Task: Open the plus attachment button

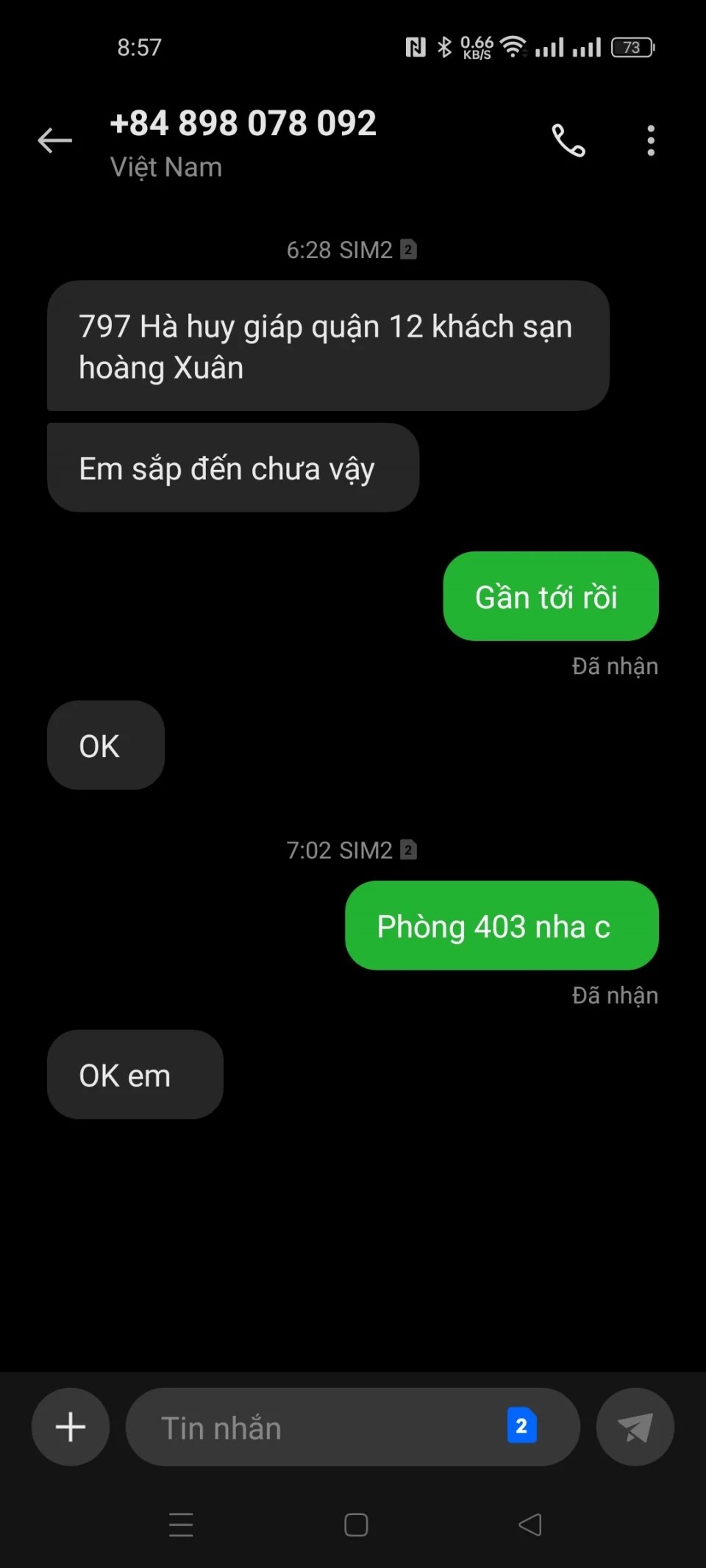Action: coord(71,1427)
